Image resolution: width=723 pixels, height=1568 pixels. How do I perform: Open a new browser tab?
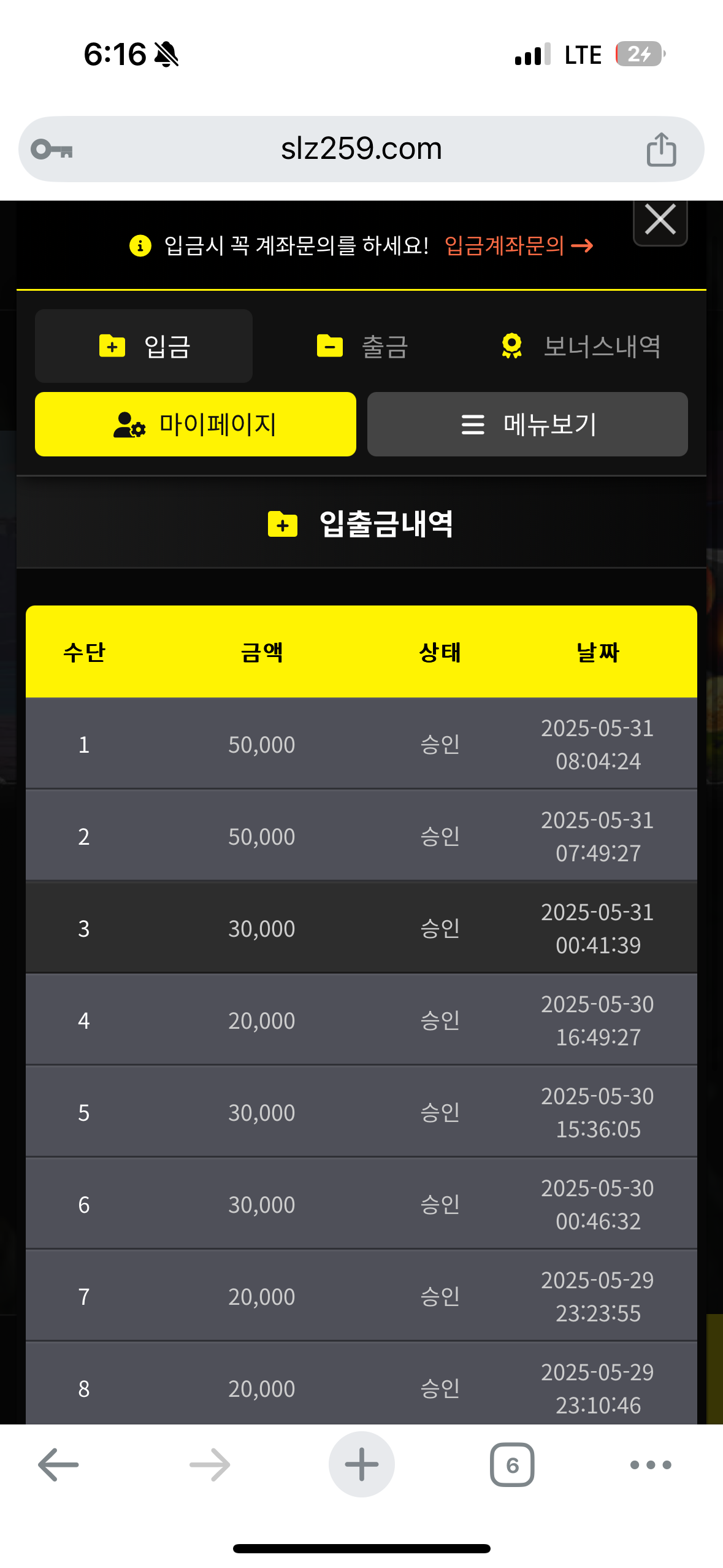coord(361,1465)
